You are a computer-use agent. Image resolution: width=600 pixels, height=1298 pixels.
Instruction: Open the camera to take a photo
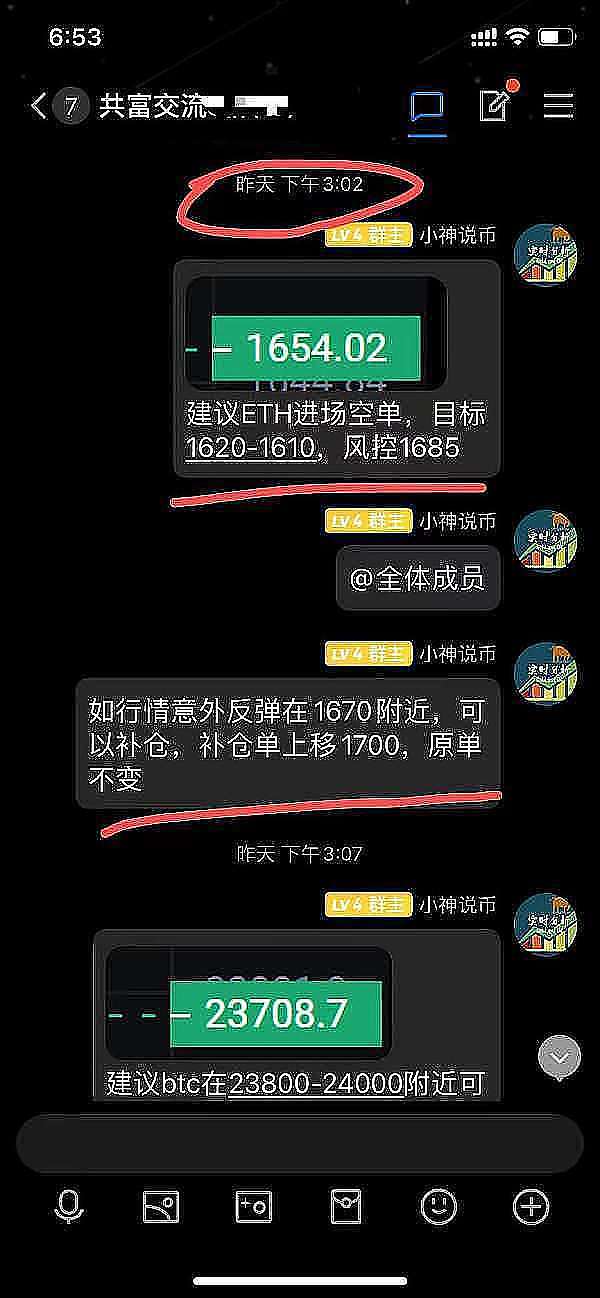(x=252, y=1207)
